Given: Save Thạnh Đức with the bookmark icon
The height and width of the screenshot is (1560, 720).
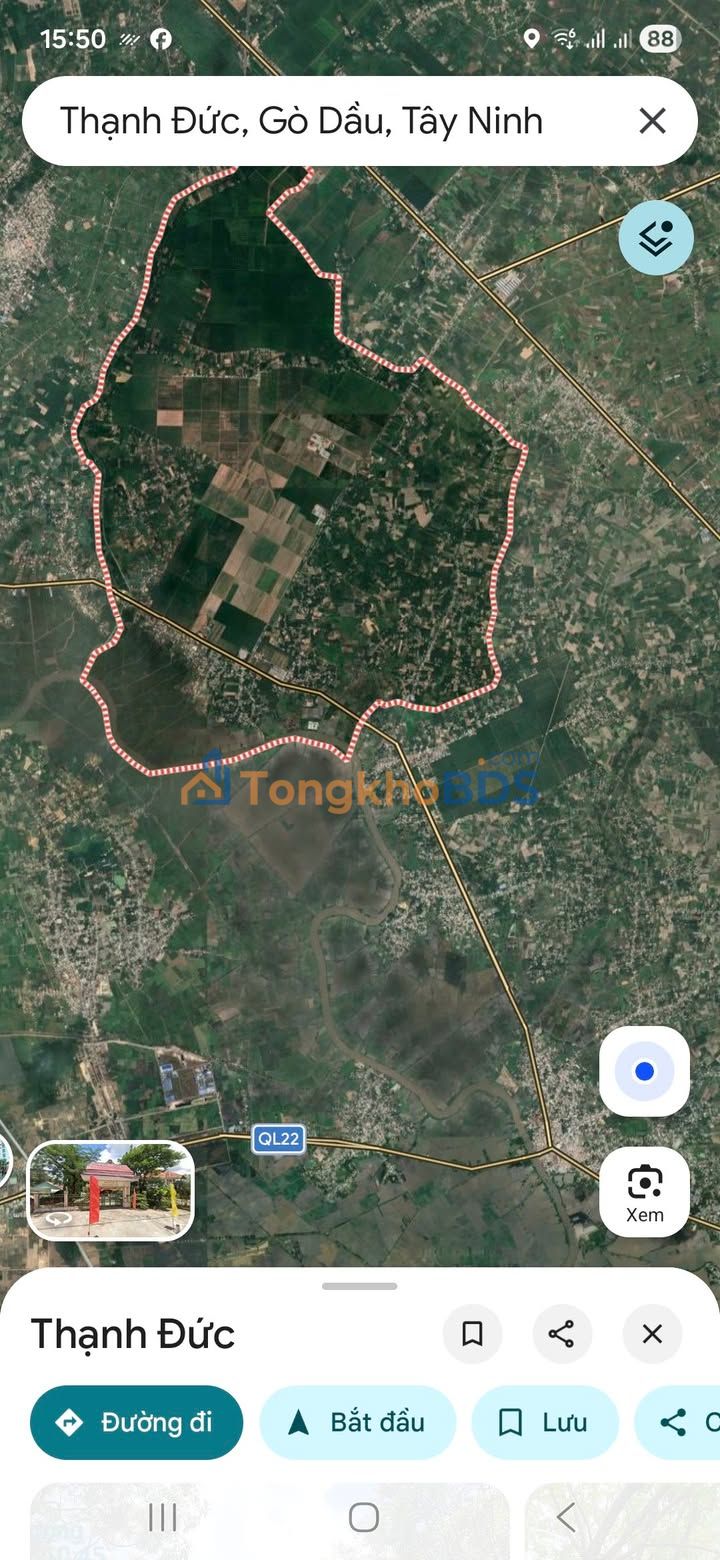Looking at the screenshot, I should 472,1334.
